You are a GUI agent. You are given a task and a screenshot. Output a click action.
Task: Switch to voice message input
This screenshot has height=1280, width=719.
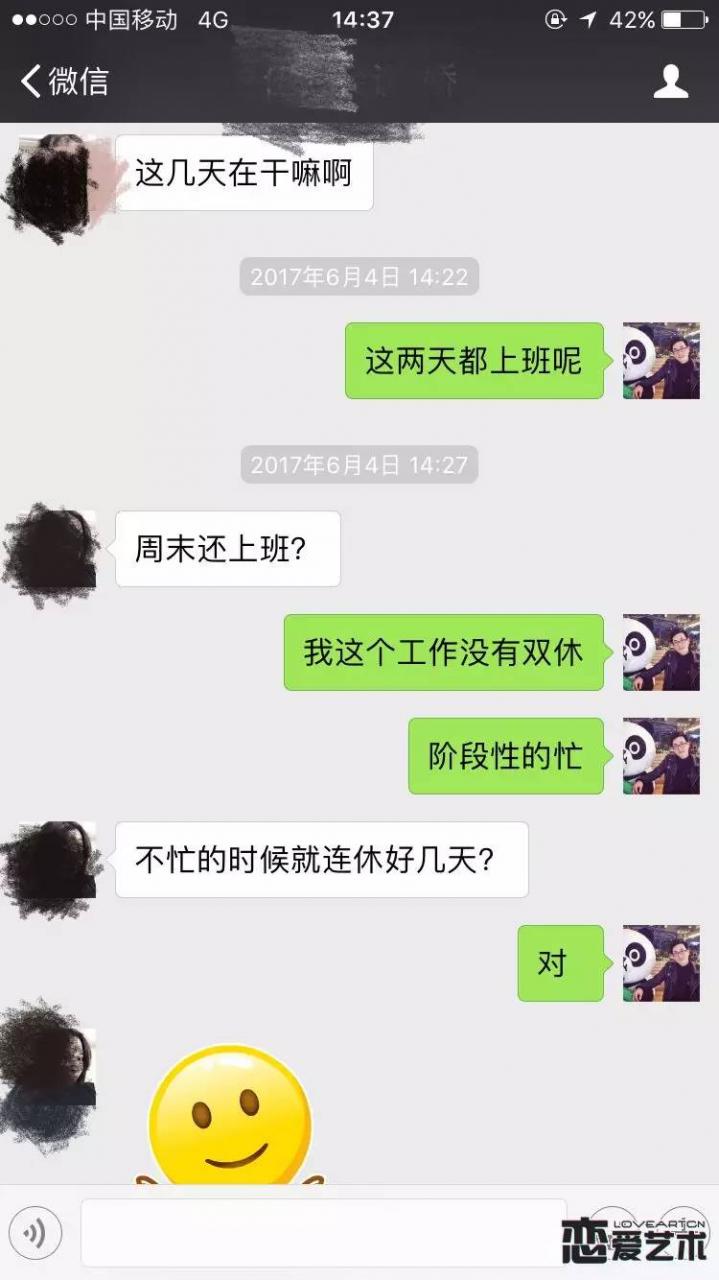click(35, 1233)
